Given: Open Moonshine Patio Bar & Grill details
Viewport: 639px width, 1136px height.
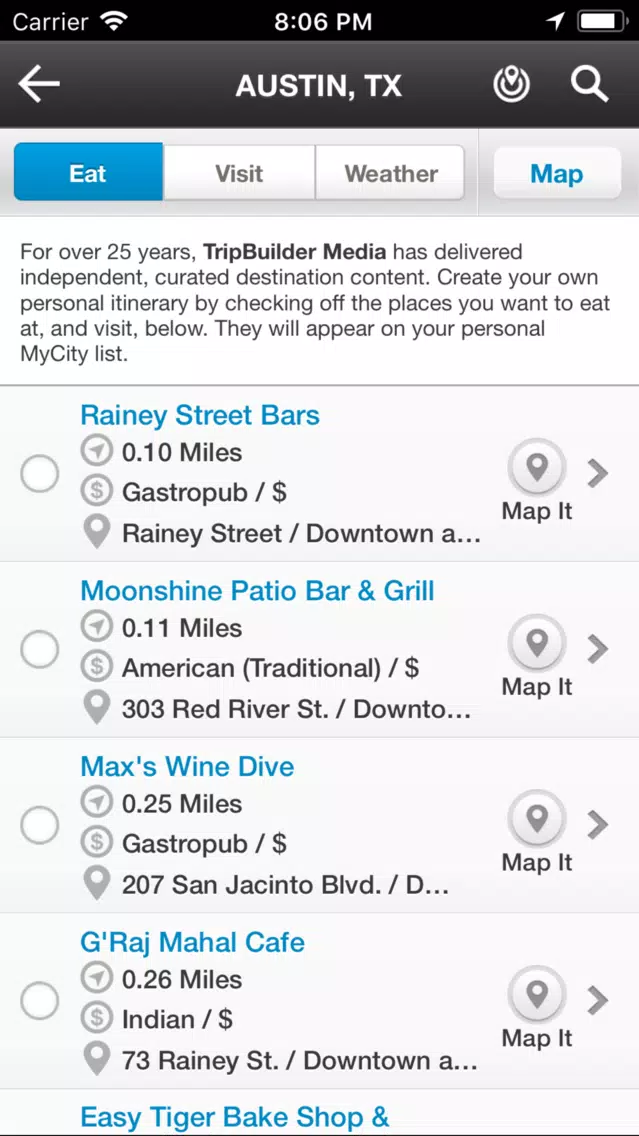Looking at the screenshot, I should click(598, 648).
